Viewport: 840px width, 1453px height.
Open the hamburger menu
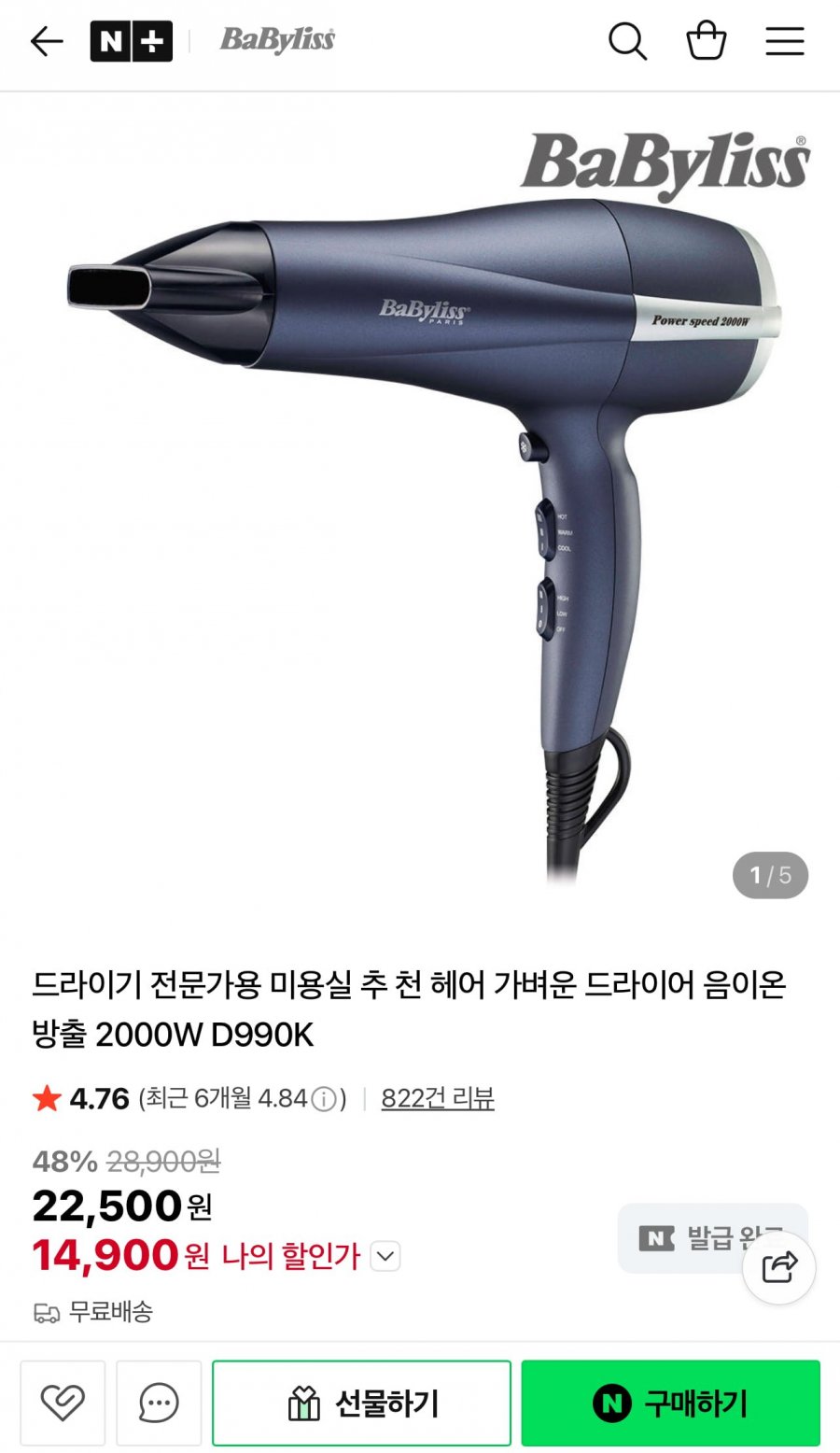[785, 41]
